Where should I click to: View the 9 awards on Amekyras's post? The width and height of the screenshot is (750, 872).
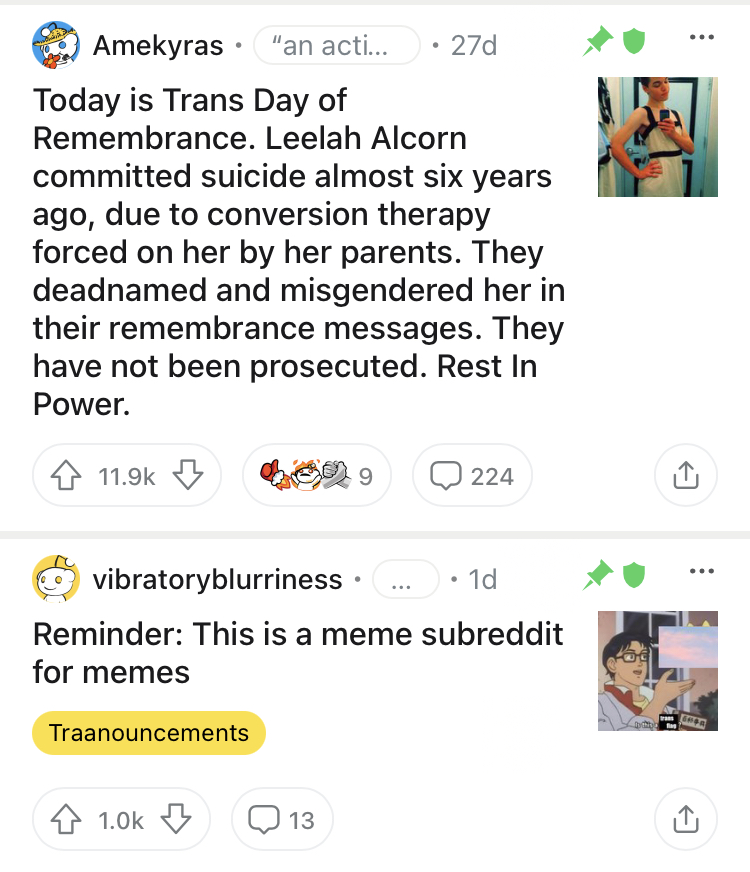point(316,477)
